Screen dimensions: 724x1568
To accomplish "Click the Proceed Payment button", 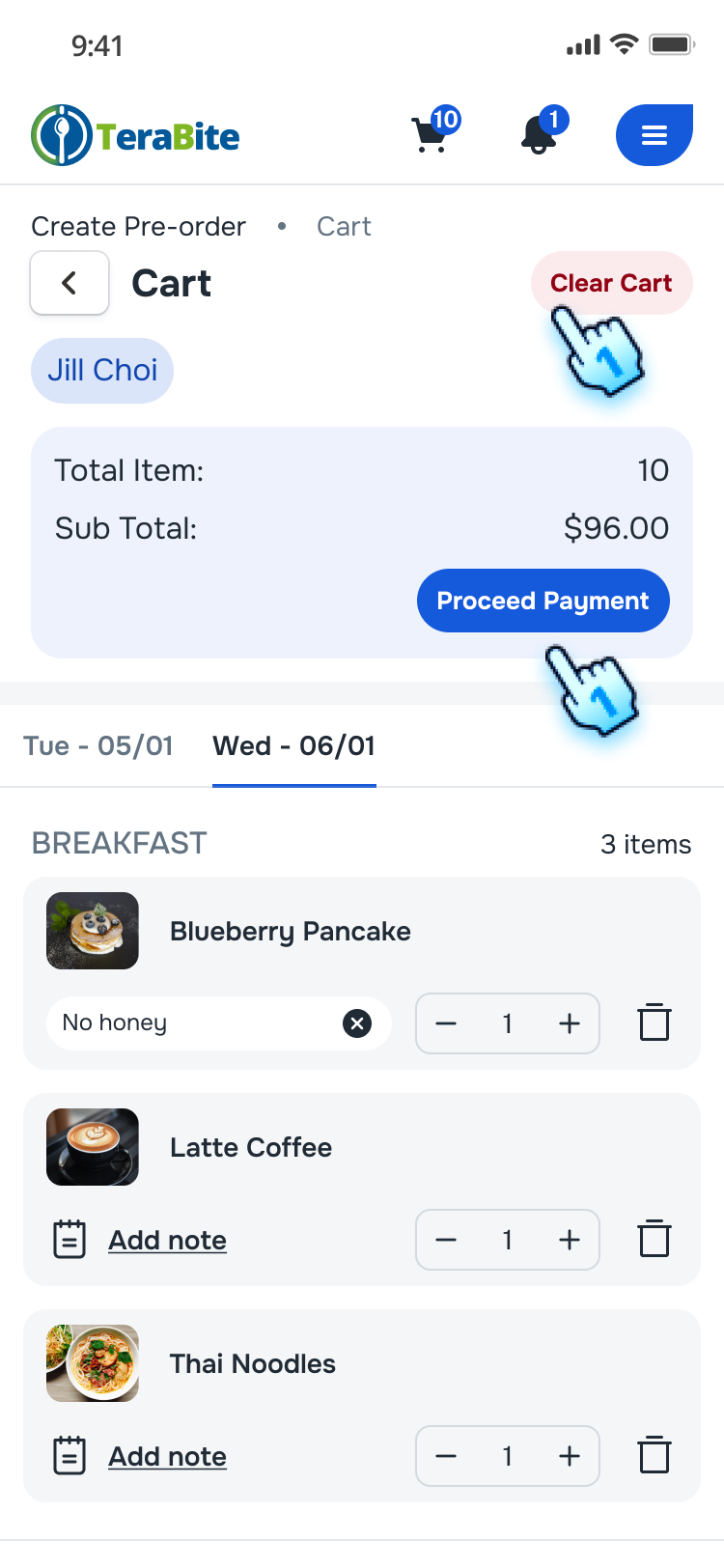I will coord(543,600).
